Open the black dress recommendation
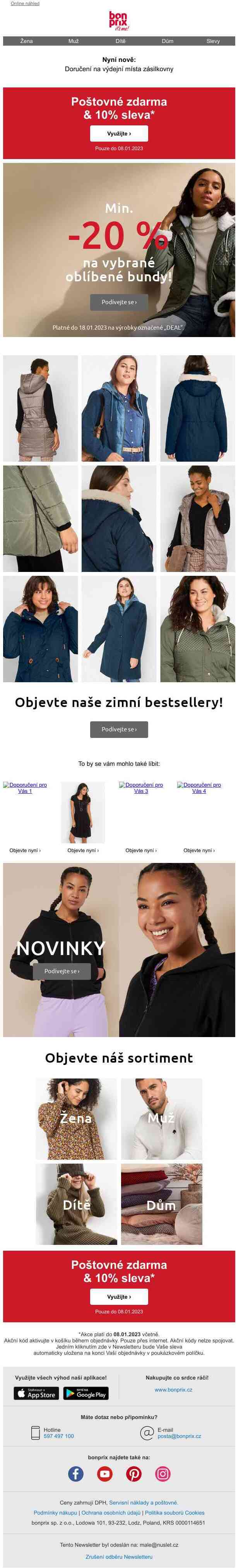 coord(83,812)
